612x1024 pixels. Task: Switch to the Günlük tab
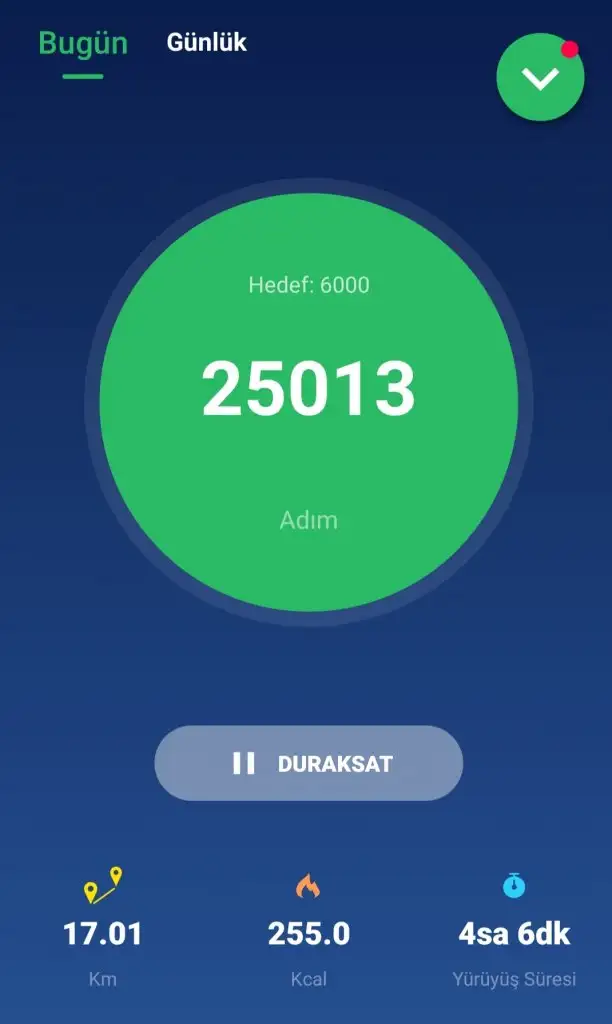206,43
